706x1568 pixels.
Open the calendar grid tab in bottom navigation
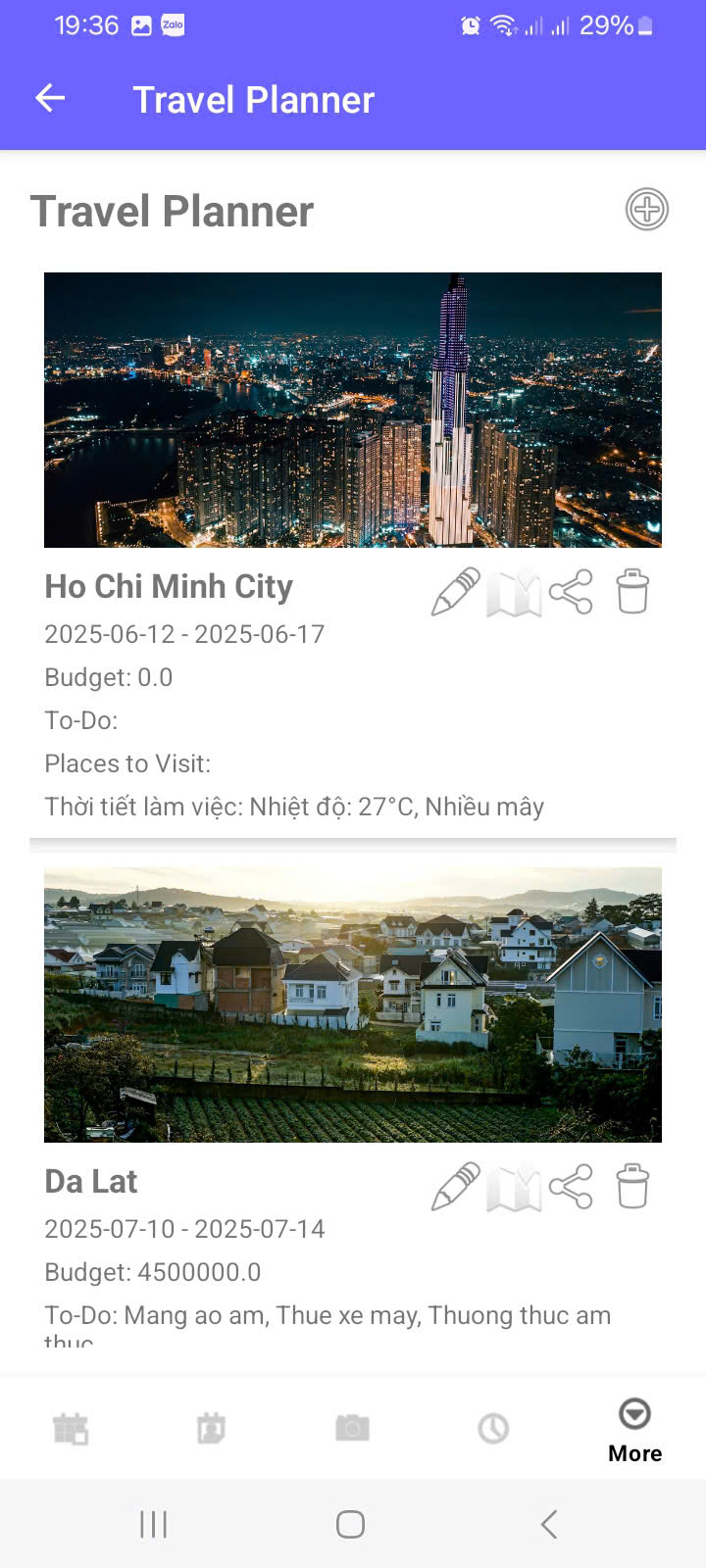[71, 1429]
